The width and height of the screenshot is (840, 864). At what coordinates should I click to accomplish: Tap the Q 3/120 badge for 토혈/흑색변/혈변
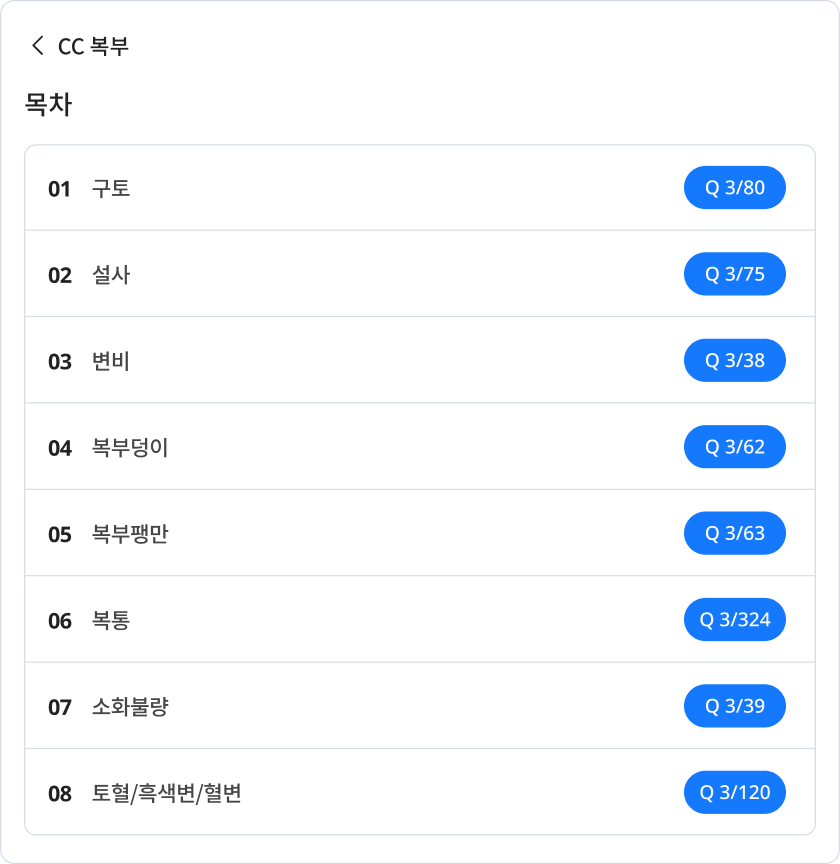(x=735, y=792)
